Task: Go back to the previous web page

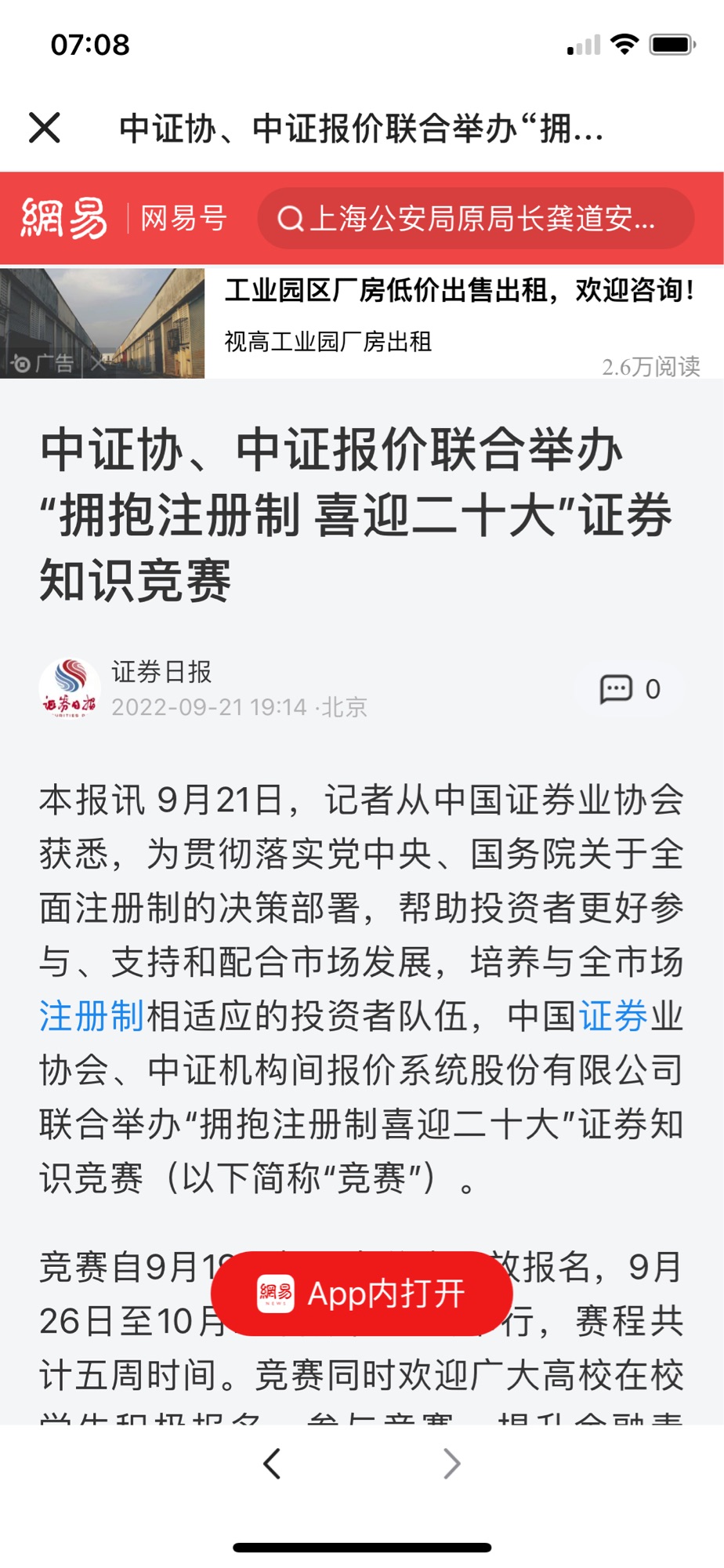Action: pyautogui.click(x=272, y=1464)
